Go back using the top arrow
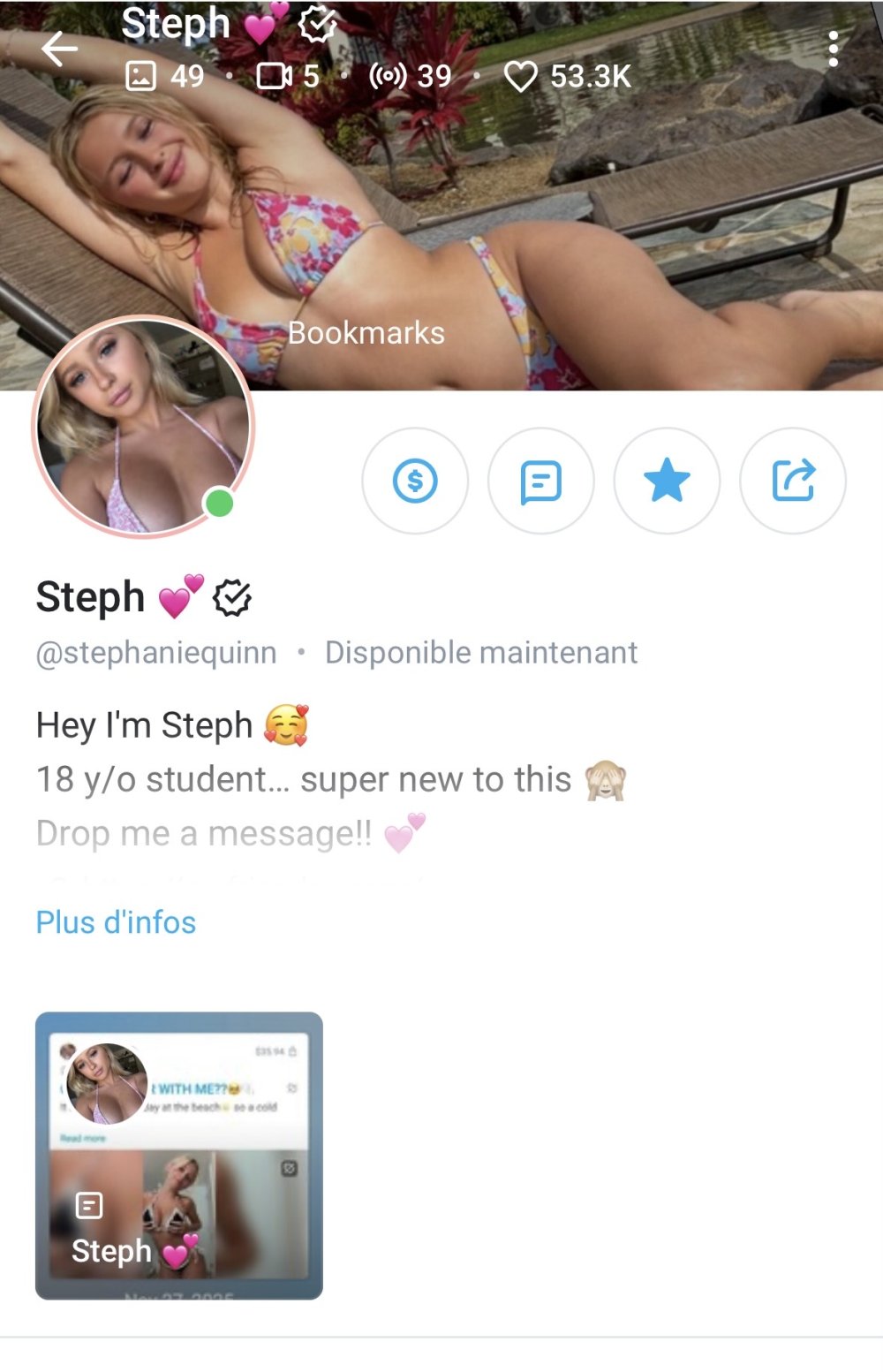883x1372 pixels. [x=59, y=49]
